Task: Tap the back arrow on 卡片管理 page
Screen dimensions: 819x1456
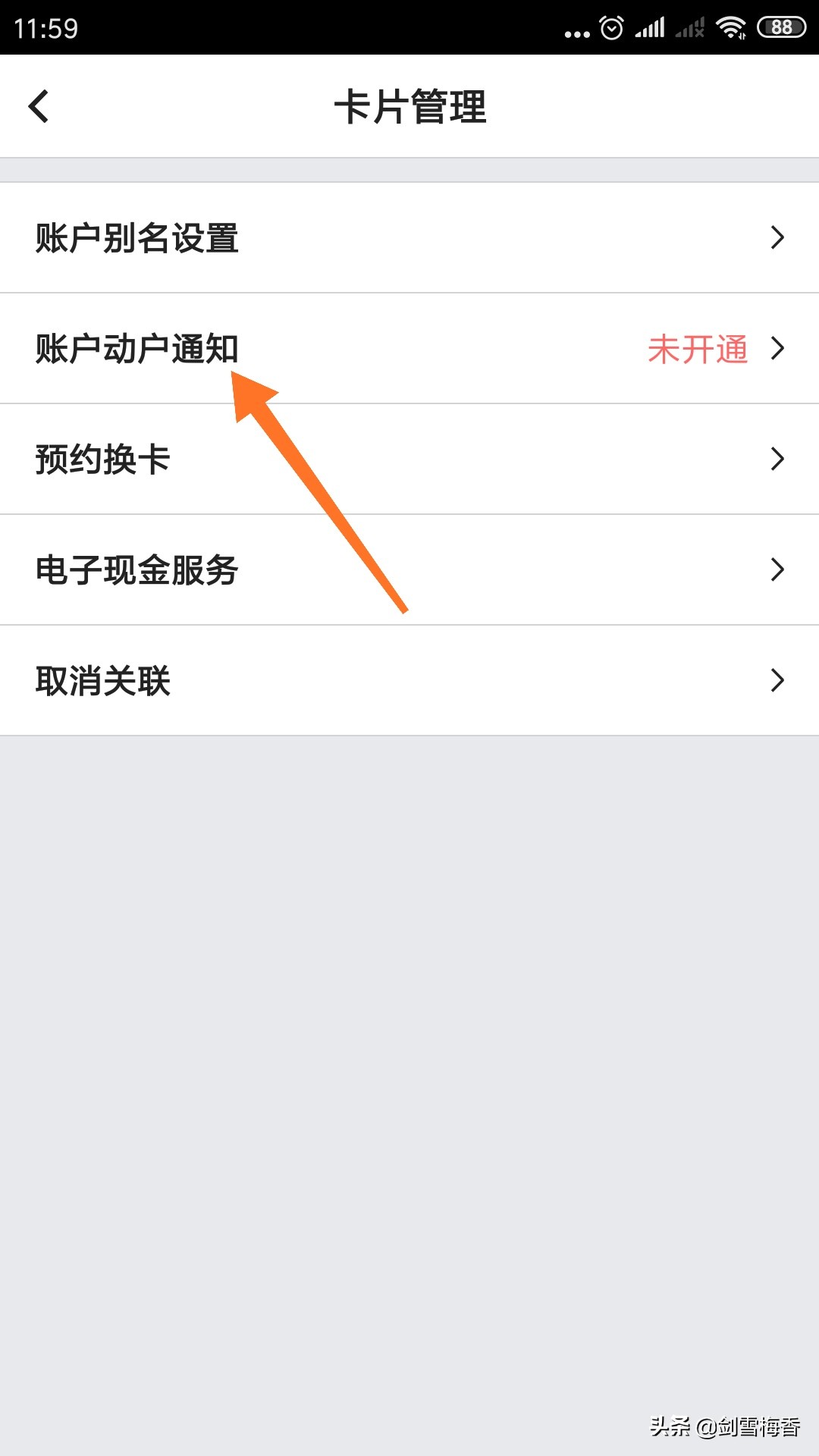Action: pyautogui.click(x=38, y=106)
